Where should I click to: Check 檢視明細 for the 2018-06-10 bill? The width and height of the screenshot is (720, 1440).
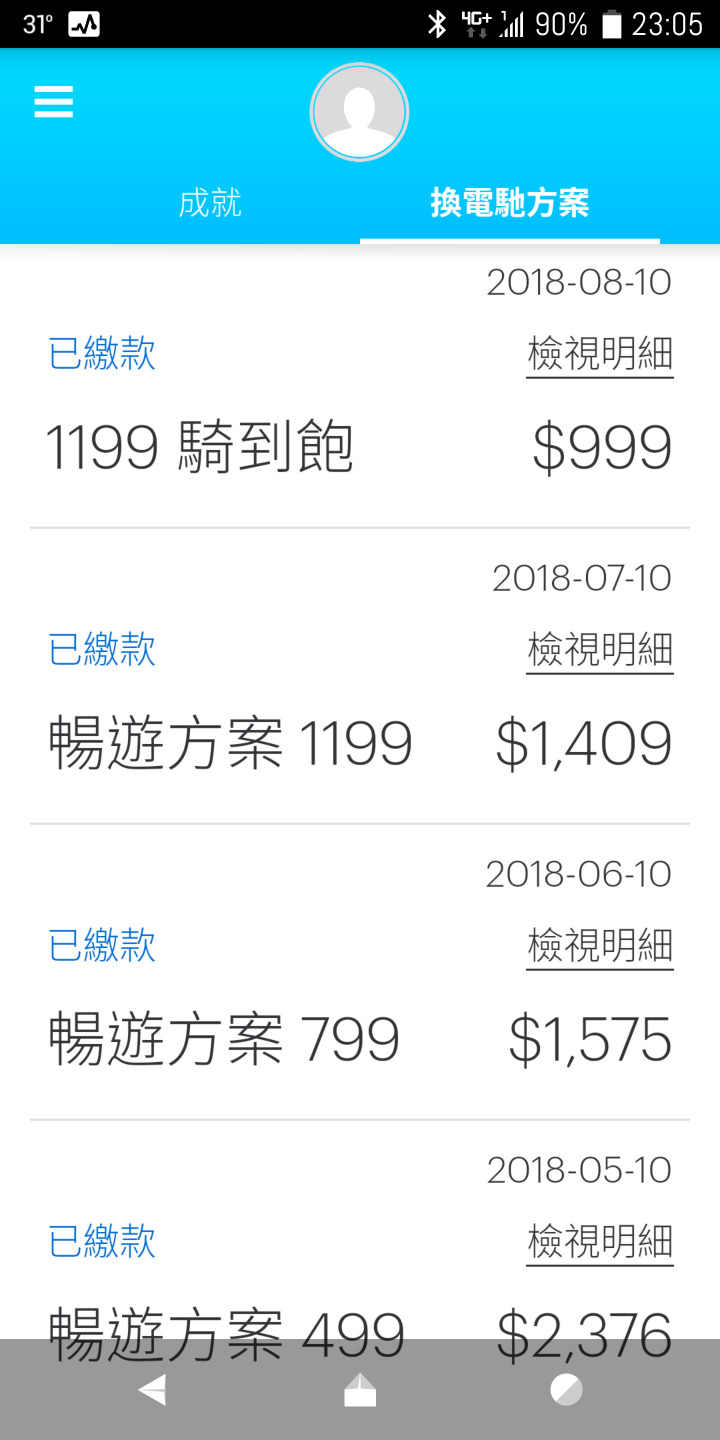pos(600,947)
